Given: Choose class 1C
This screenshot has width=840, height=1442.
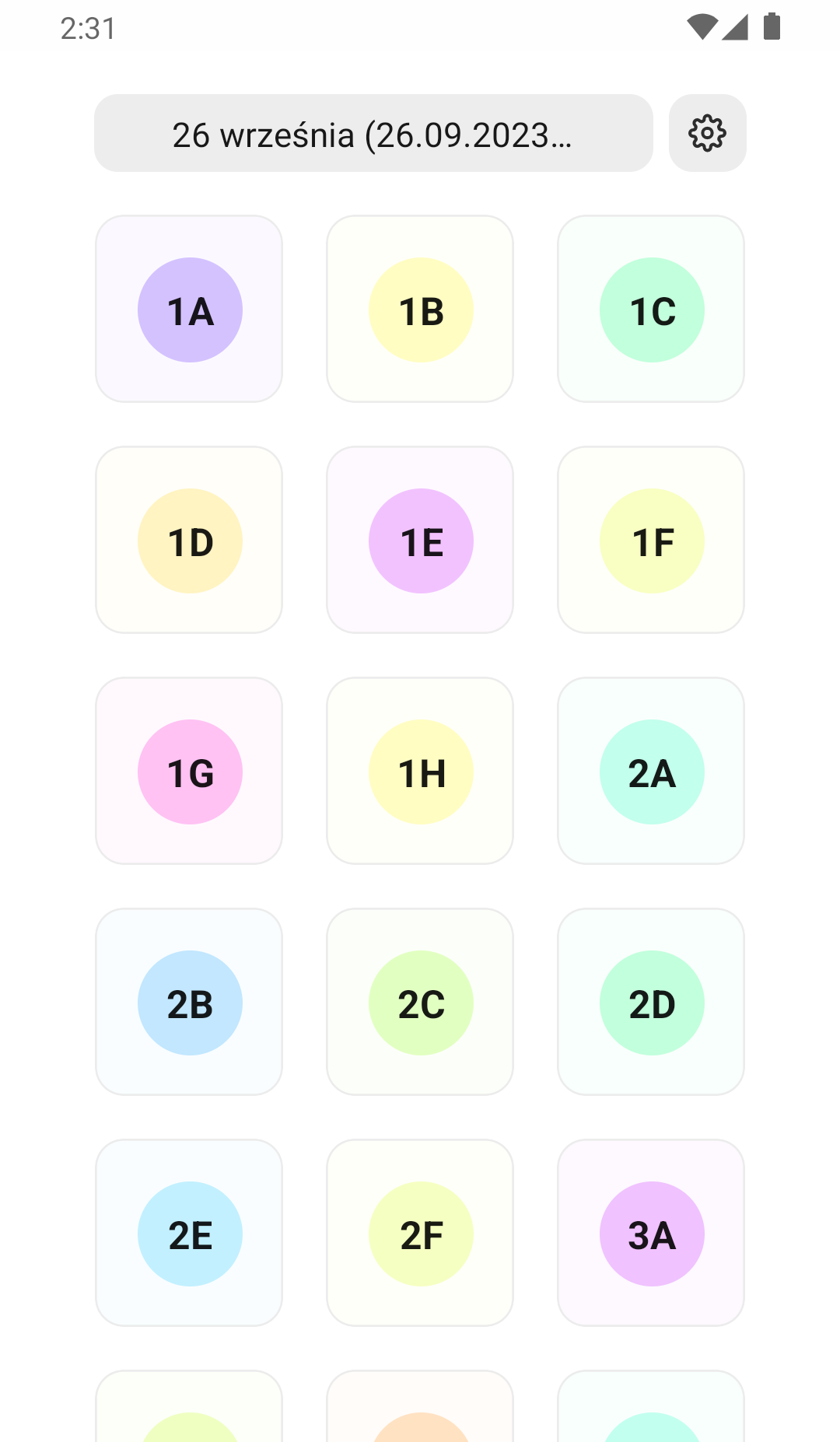Looking at the screenshot, I should (651, 310).
